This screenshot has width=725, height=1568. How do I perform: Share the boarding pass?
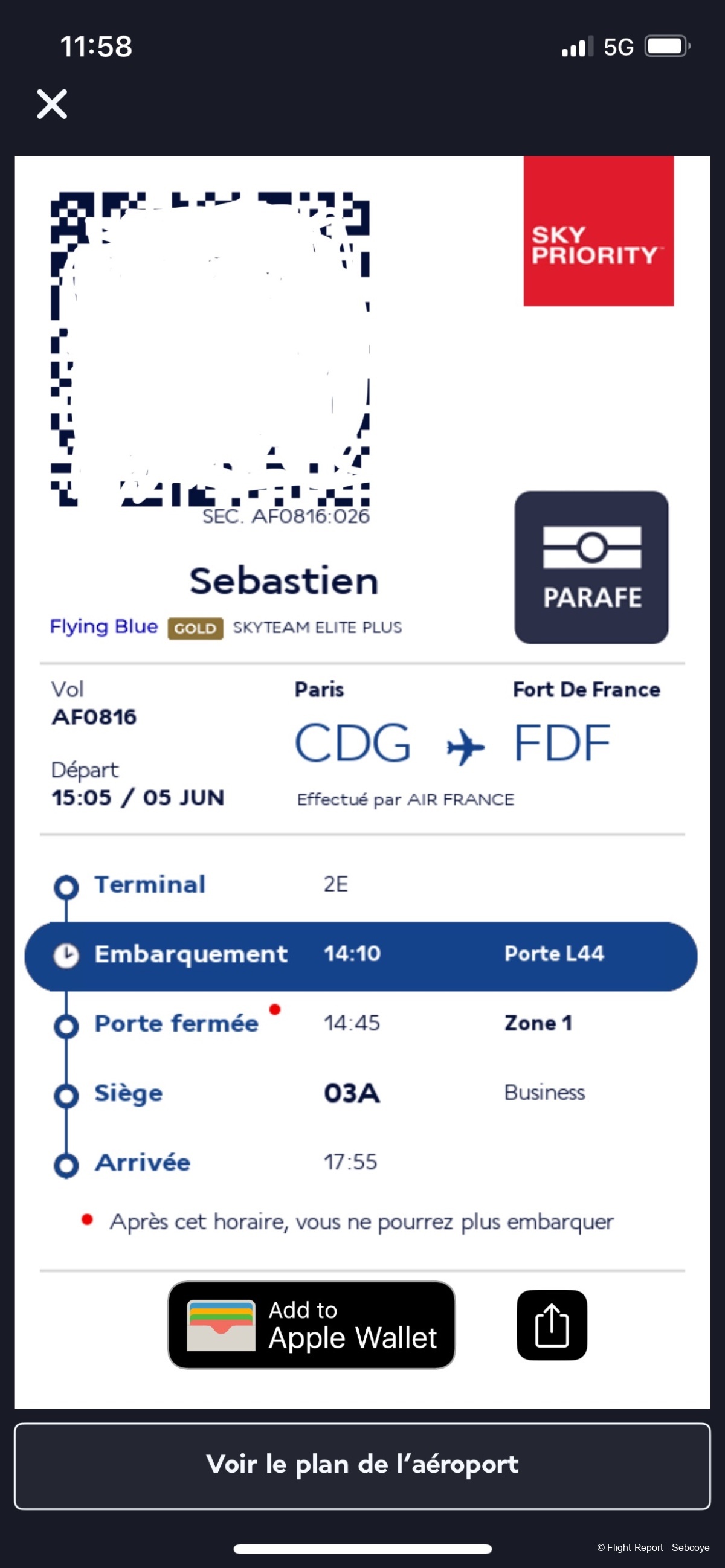click(x=552, y=1325)
